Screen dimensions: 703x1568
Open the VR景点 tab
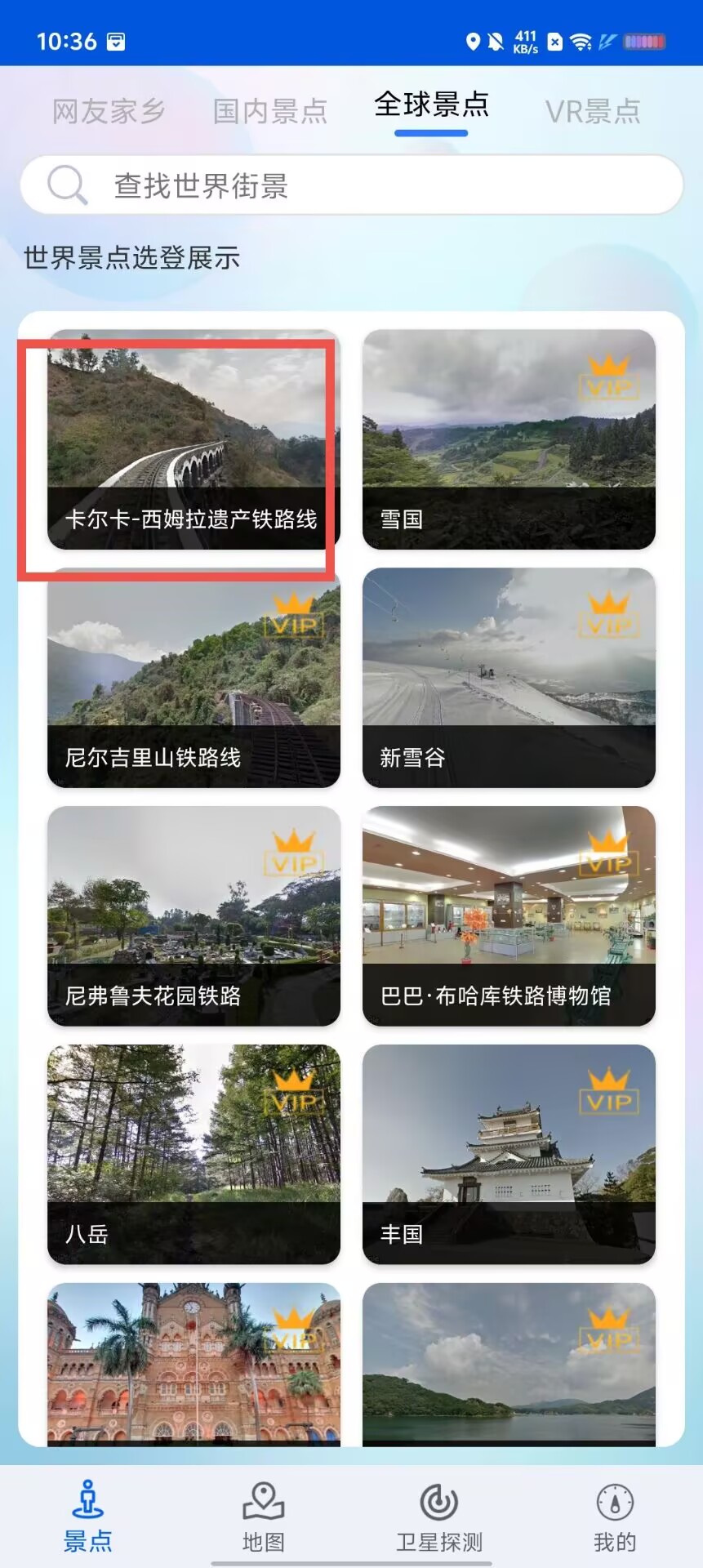(593, 110)
